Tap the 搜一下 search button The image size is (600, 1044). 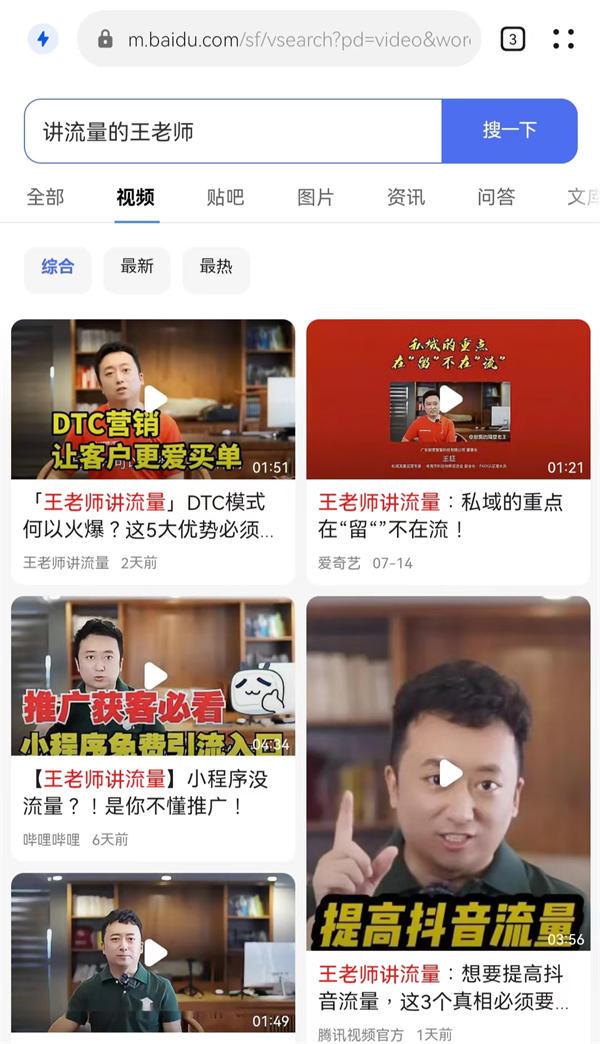[x=509, y=131]
